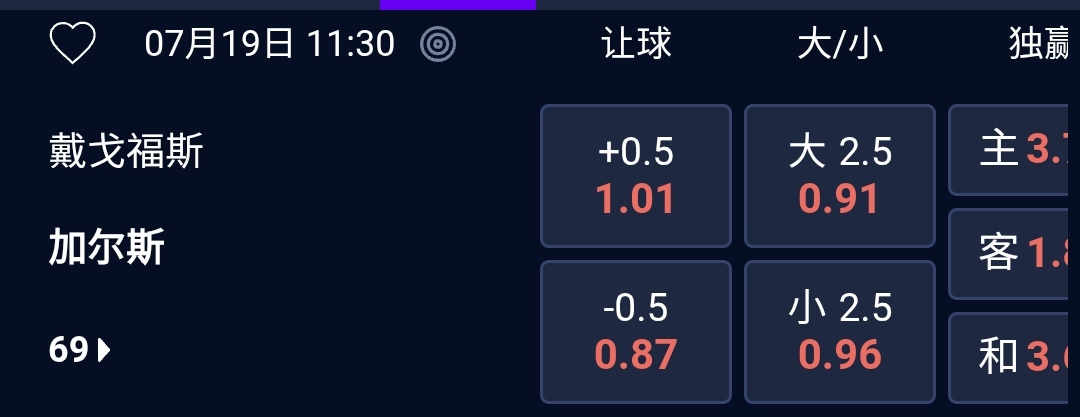Bet on 小 2.5 at odds 0.96
The height and width of the screenshot is (417, 1080).
(839, 331)
